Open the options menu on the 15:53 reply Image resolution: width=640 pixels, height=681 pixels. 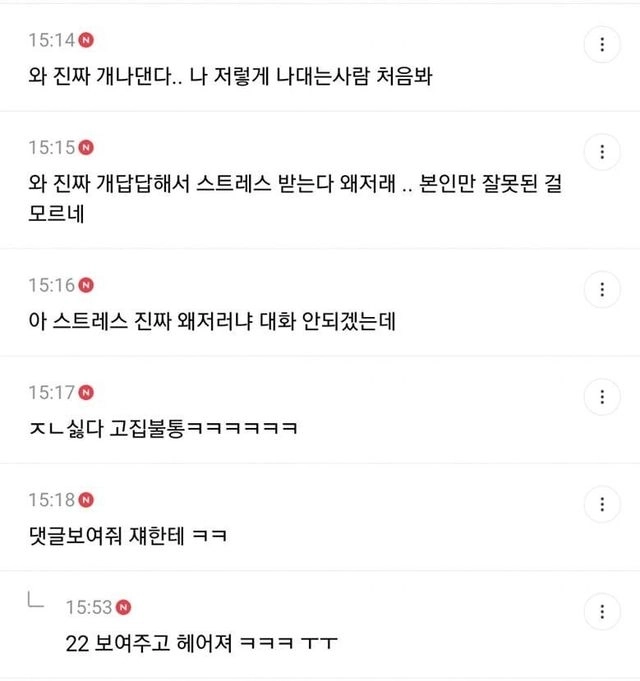tap(602, 611)
